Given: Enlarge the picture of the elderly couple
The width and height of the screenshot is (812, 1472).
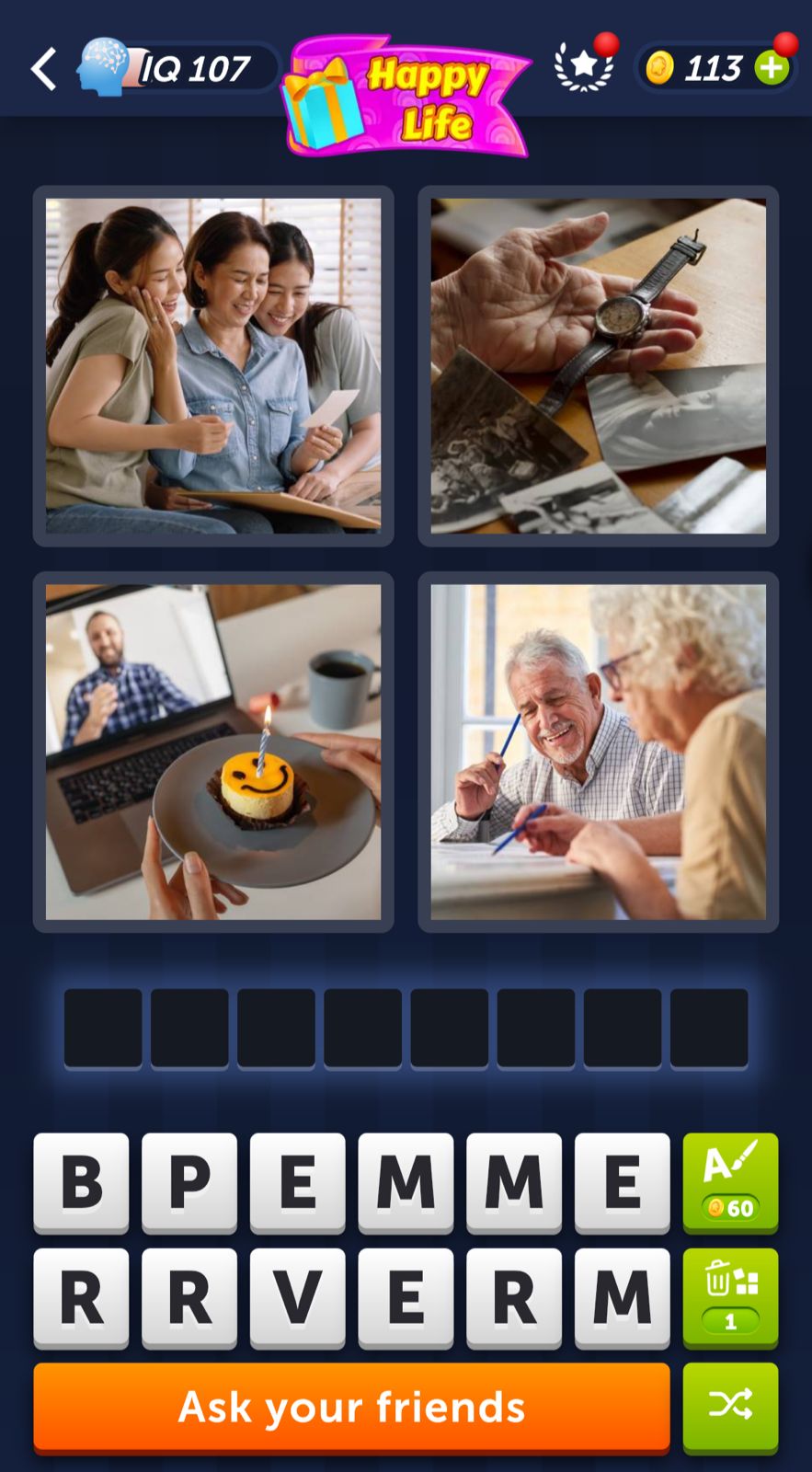Looking at the screenshot, I should pyautogui.click(x=598, y=752).
